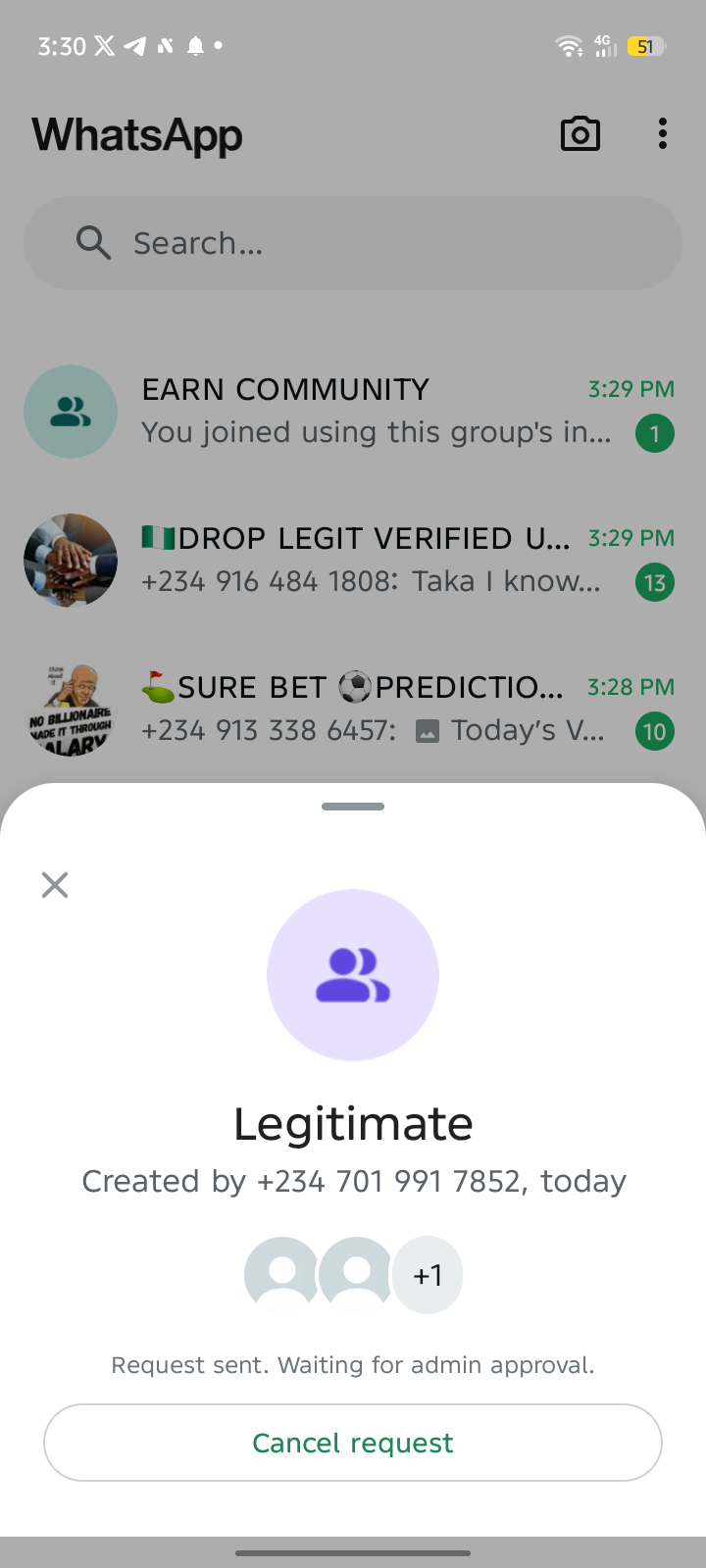The image size is (706, 1568).
Task: Open the camera
Action: tap(580, 134)
